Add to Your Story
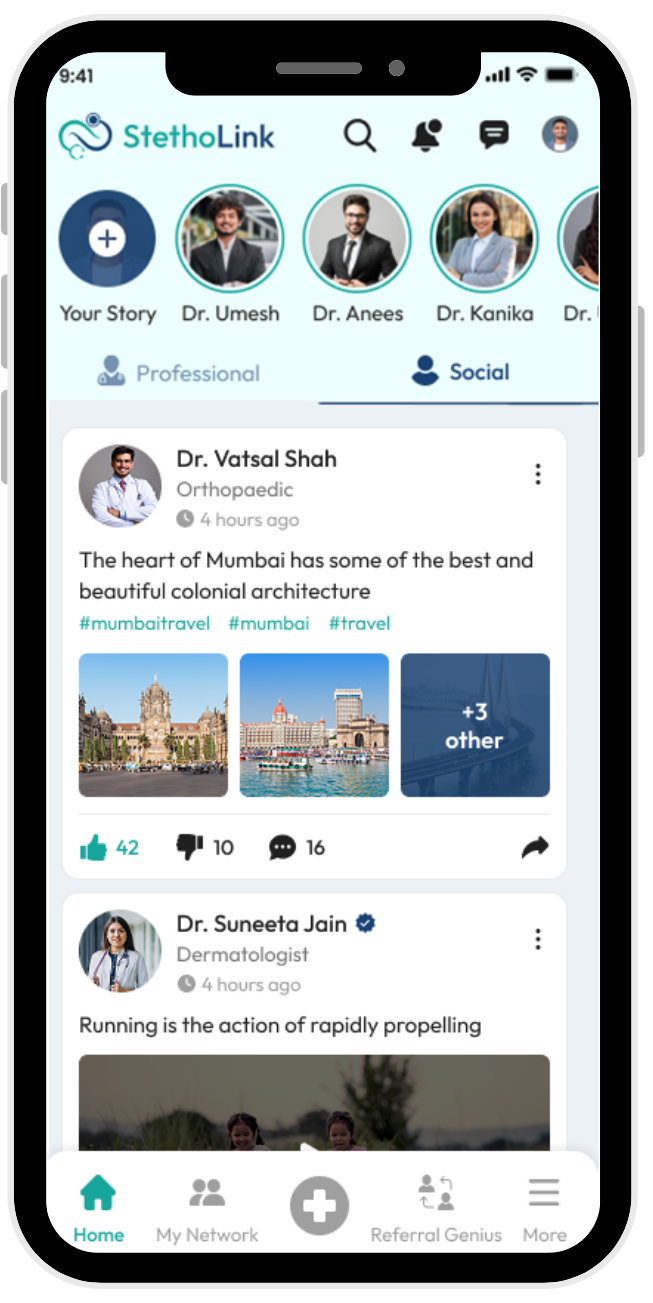 108,239
